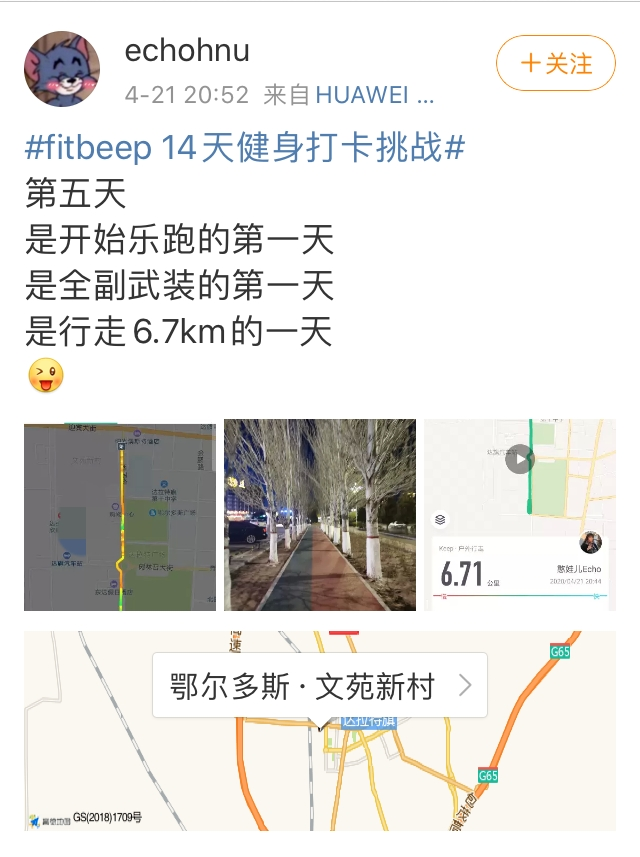Image resolution: width=640 pixels, height=857 pixels.
Task: View the tree-lined path night photo
Action: [320, 515]
